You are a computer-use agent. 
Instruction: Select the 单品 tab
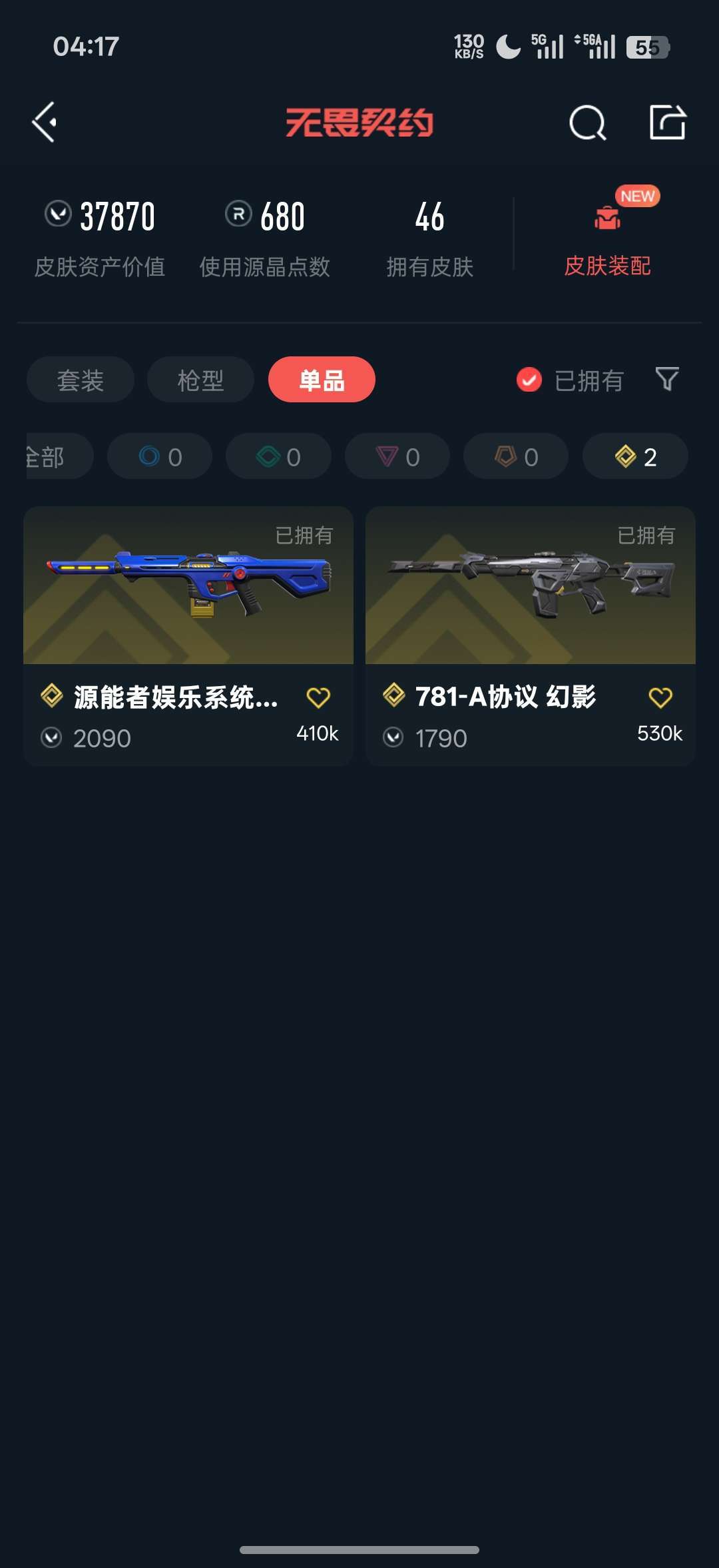[321, 379]
